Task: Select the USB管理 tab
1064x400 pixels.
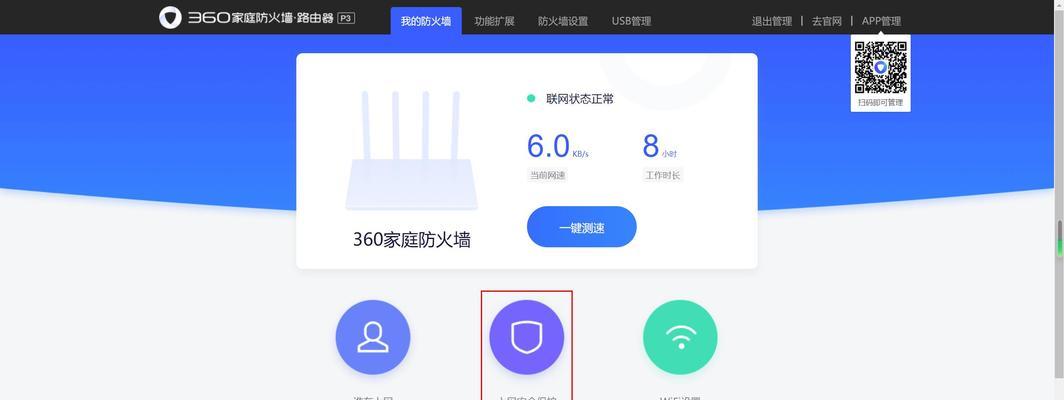Action: tap(631, 21)
